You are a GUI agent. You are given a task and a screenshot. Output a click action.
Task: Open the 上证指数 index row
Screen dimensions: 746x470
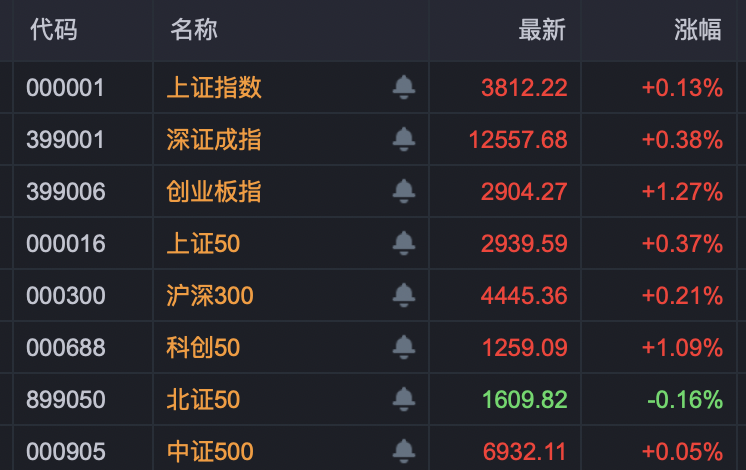click(214, 88)
